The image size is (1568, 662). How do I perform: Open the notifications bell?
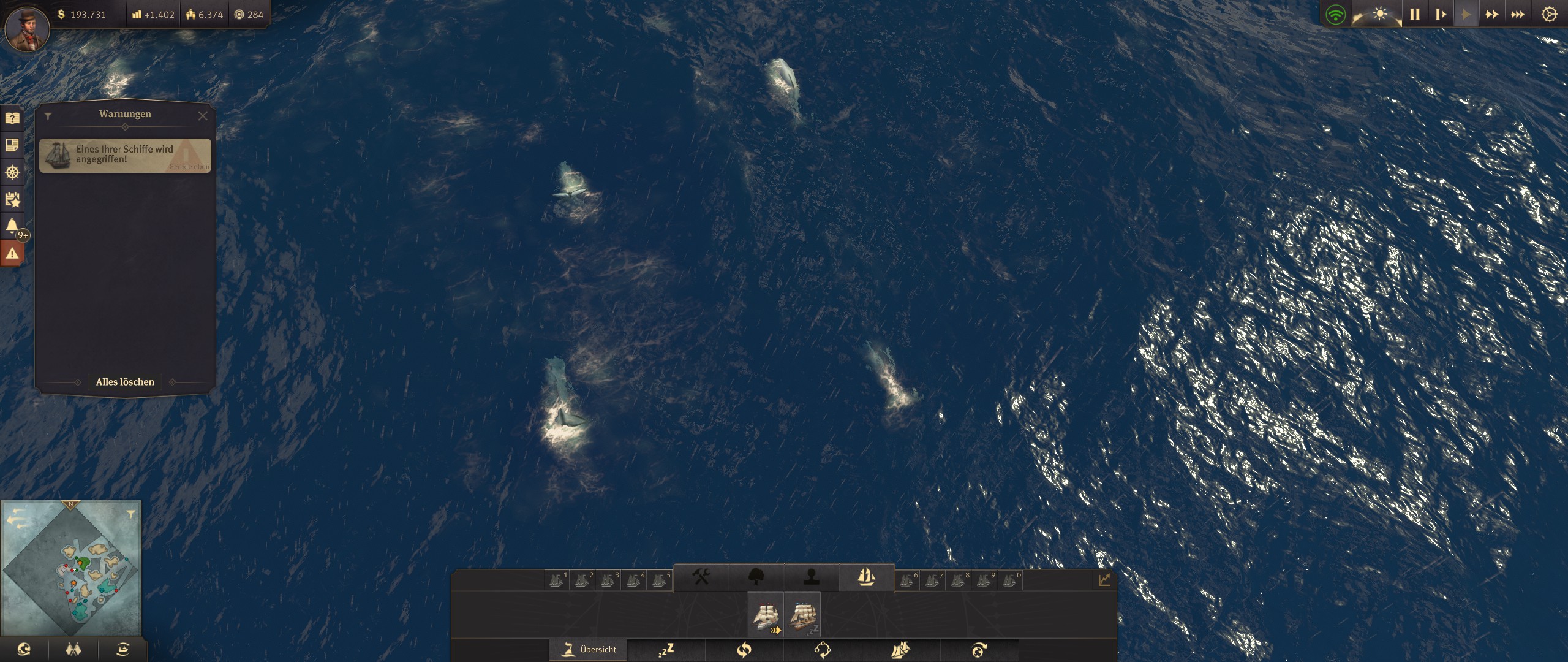point(12,226)
